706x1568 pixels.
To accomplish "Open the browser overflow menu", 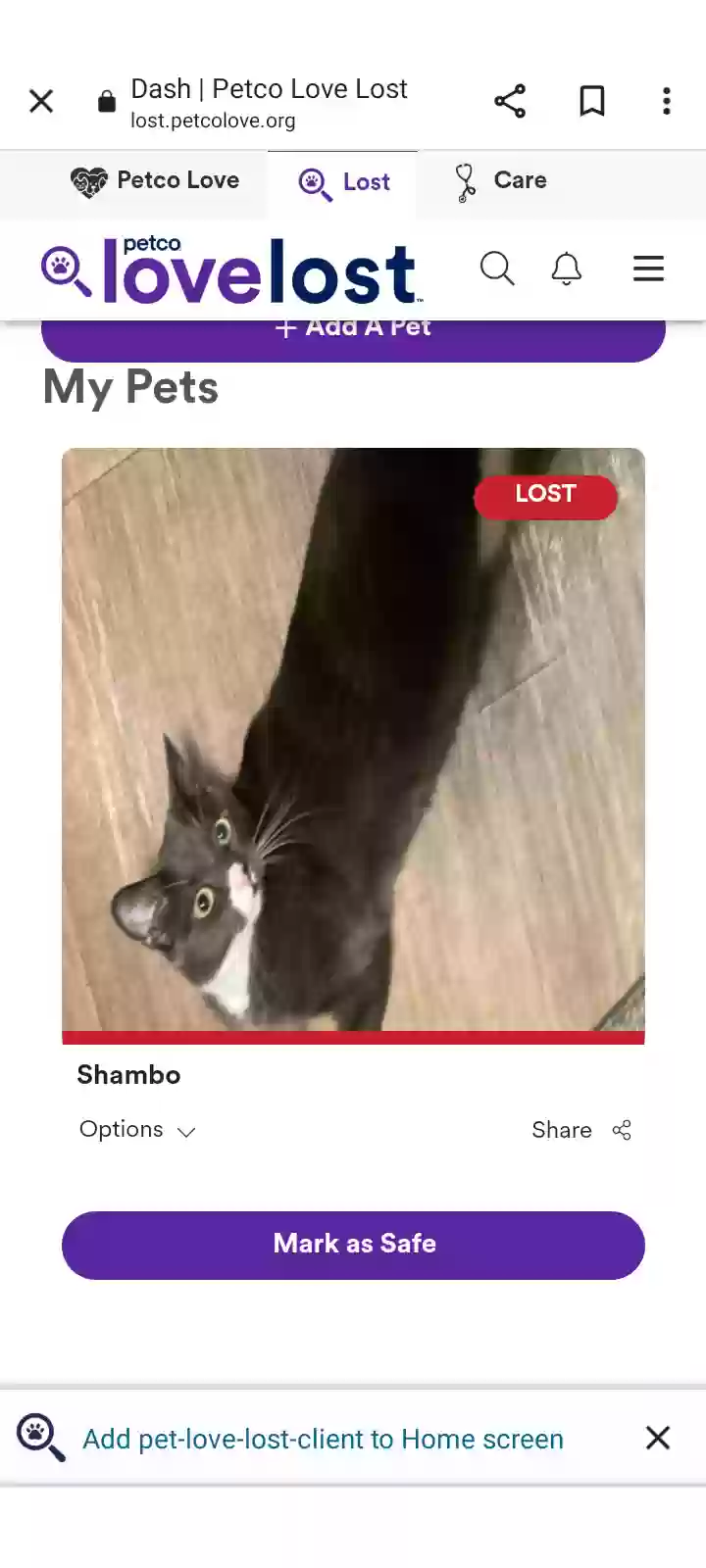I will 667,101.
